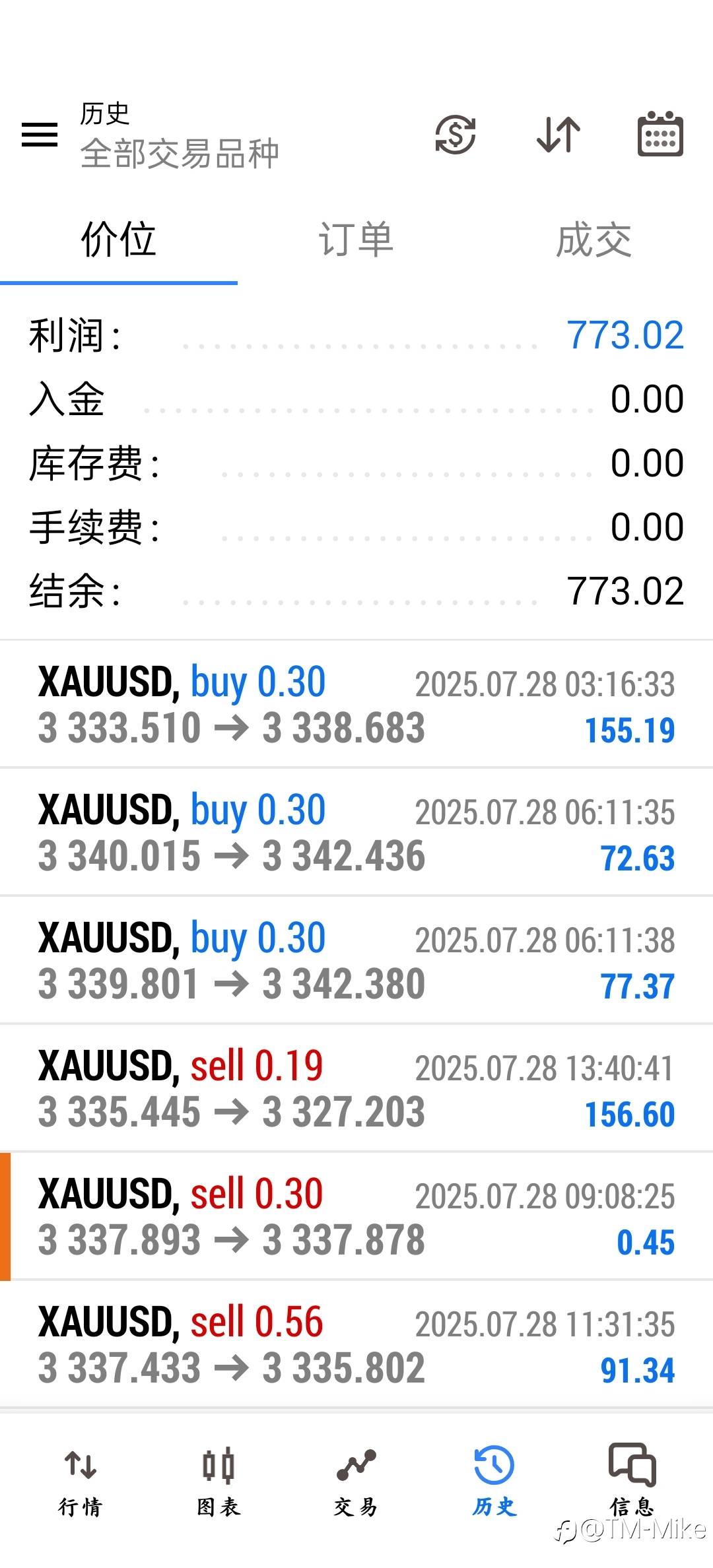
Task: Open the hamburger drawer menu
Action: point(40,135)
